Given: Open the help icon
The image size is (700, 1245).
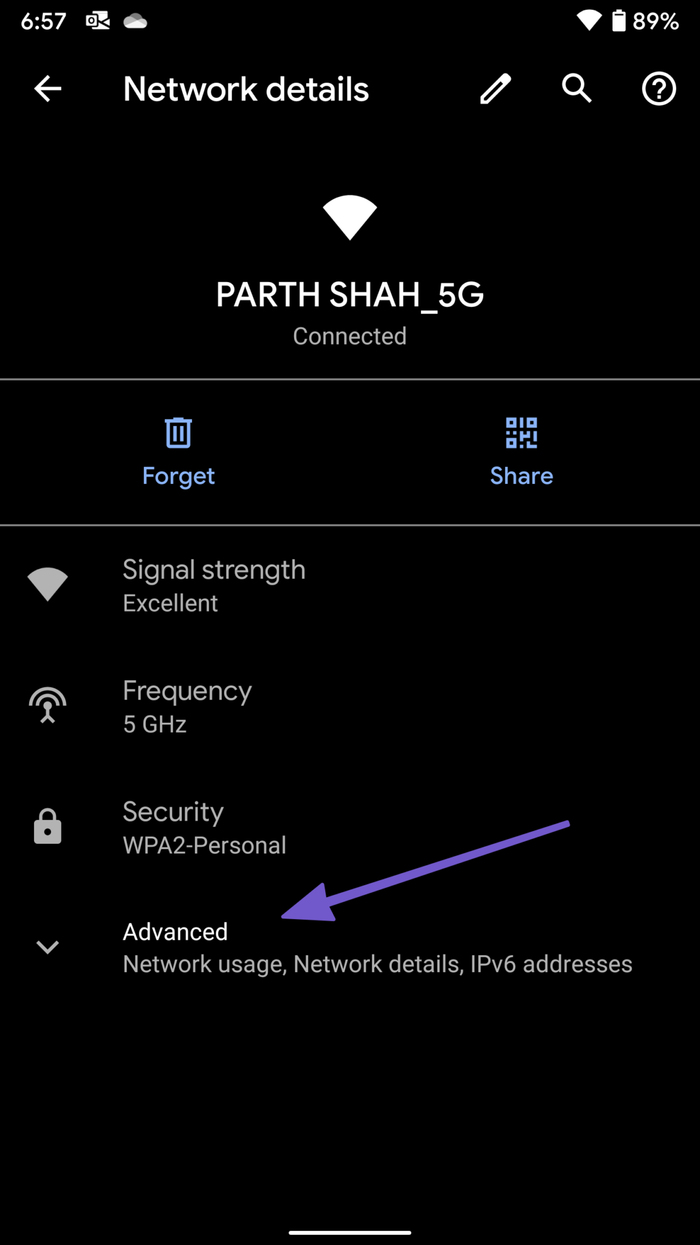Looking at the screenshot, I should (659, 89).
